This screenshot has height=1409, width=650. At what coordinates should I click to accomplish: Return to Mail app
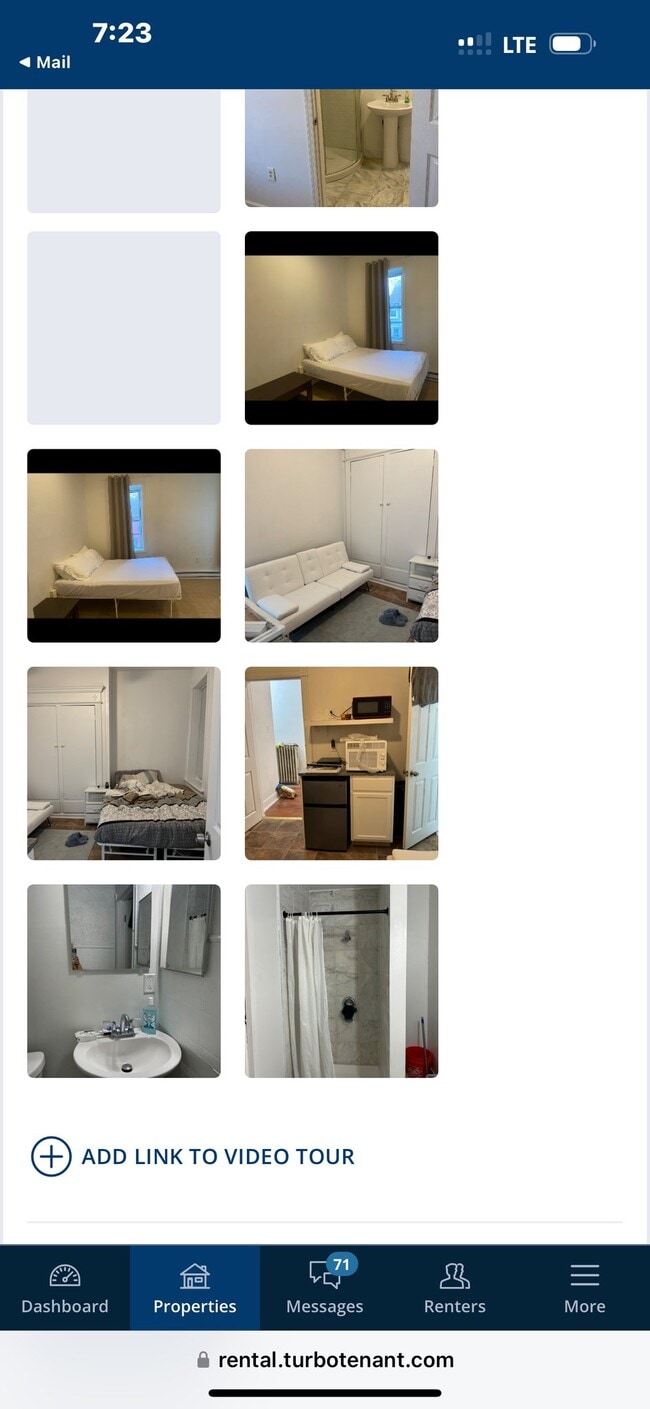click(45, 62)
